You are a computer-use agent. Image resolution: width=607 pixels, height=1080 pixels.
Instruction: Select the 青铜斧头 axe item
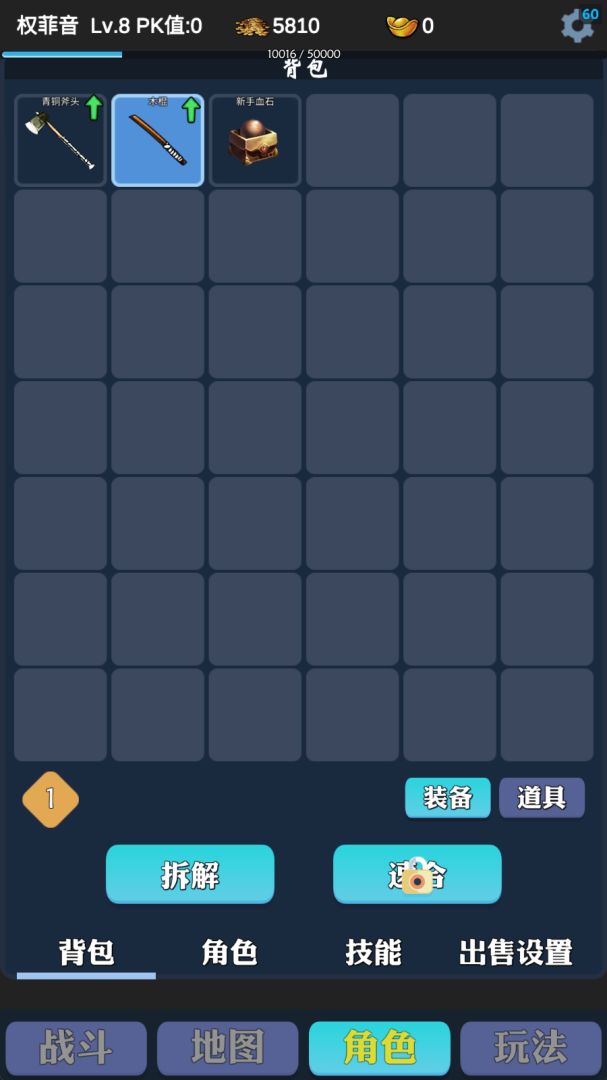tap(61, 140)
